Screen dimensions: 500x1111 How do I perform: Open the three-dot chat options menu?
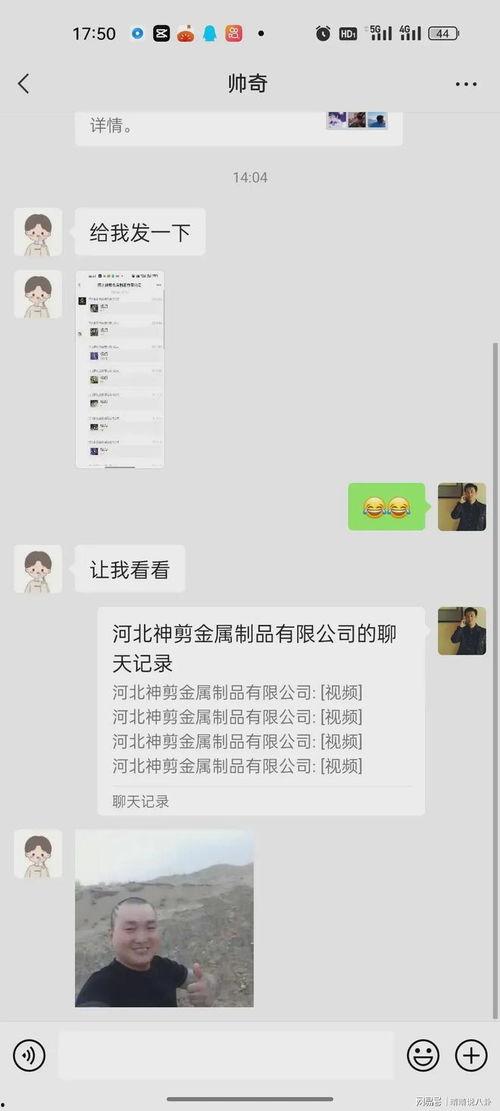point(466,84)
